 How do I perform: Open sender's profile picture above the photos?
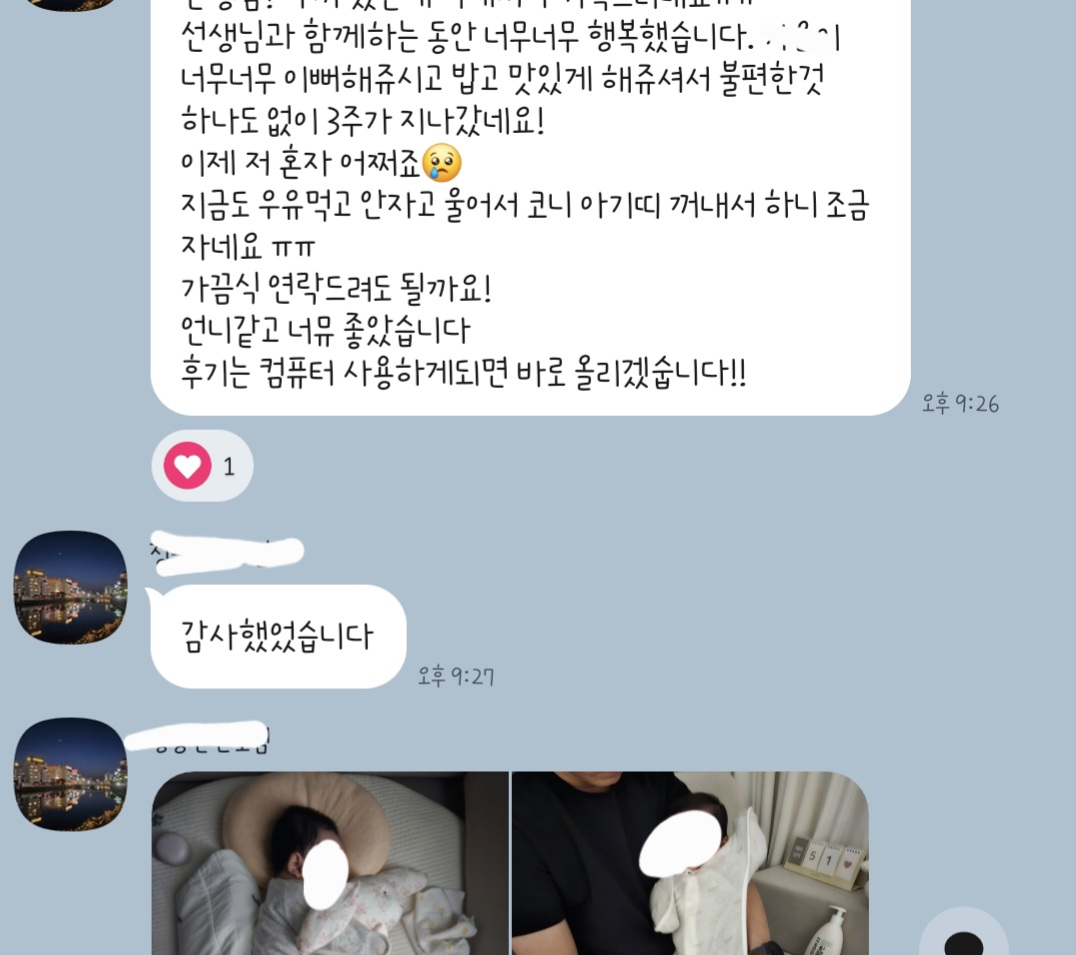(70, 774)
